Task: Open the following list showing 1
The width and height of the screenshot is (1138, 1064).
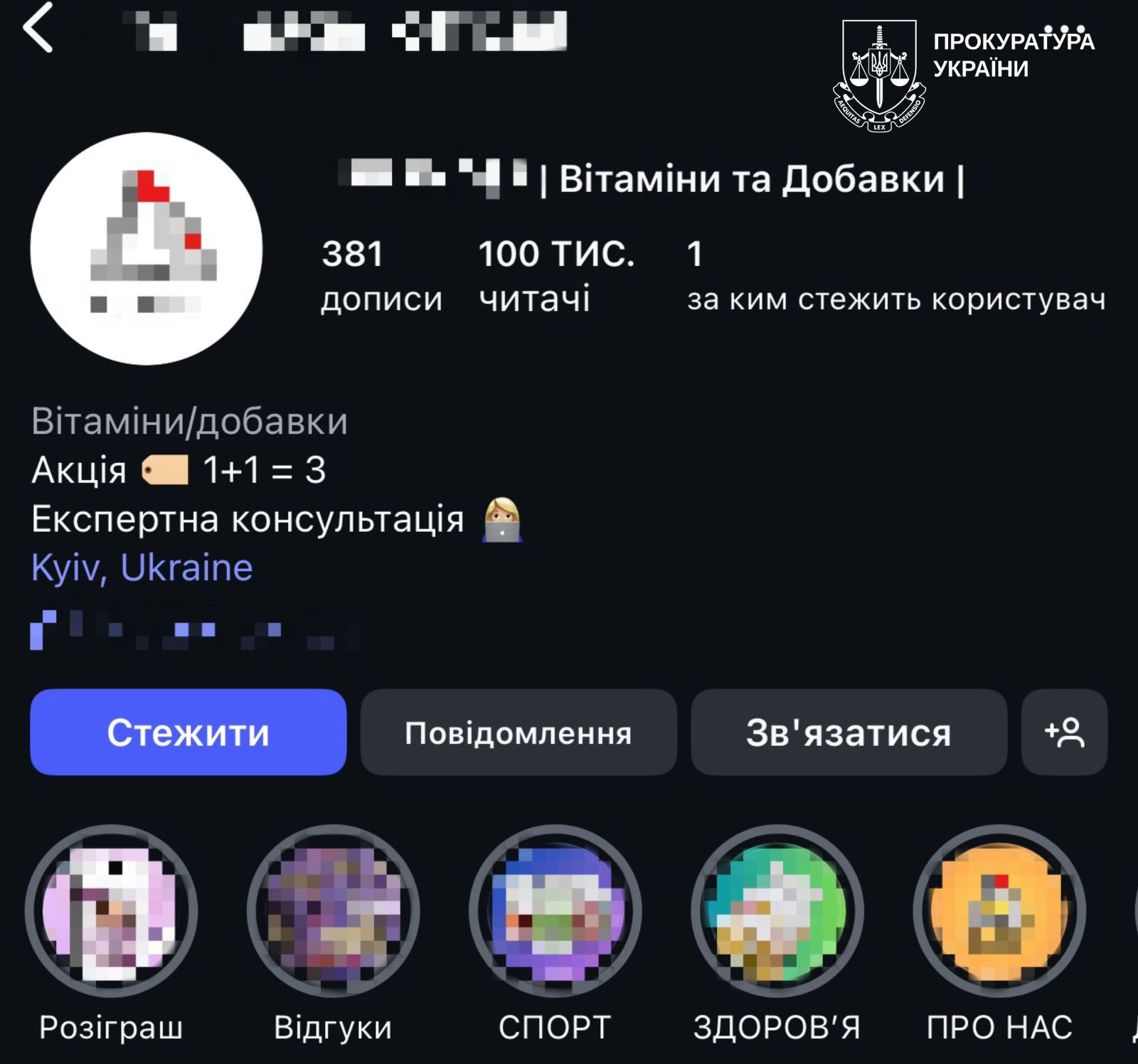Action: pyautogui.click(x=895, y=275)
